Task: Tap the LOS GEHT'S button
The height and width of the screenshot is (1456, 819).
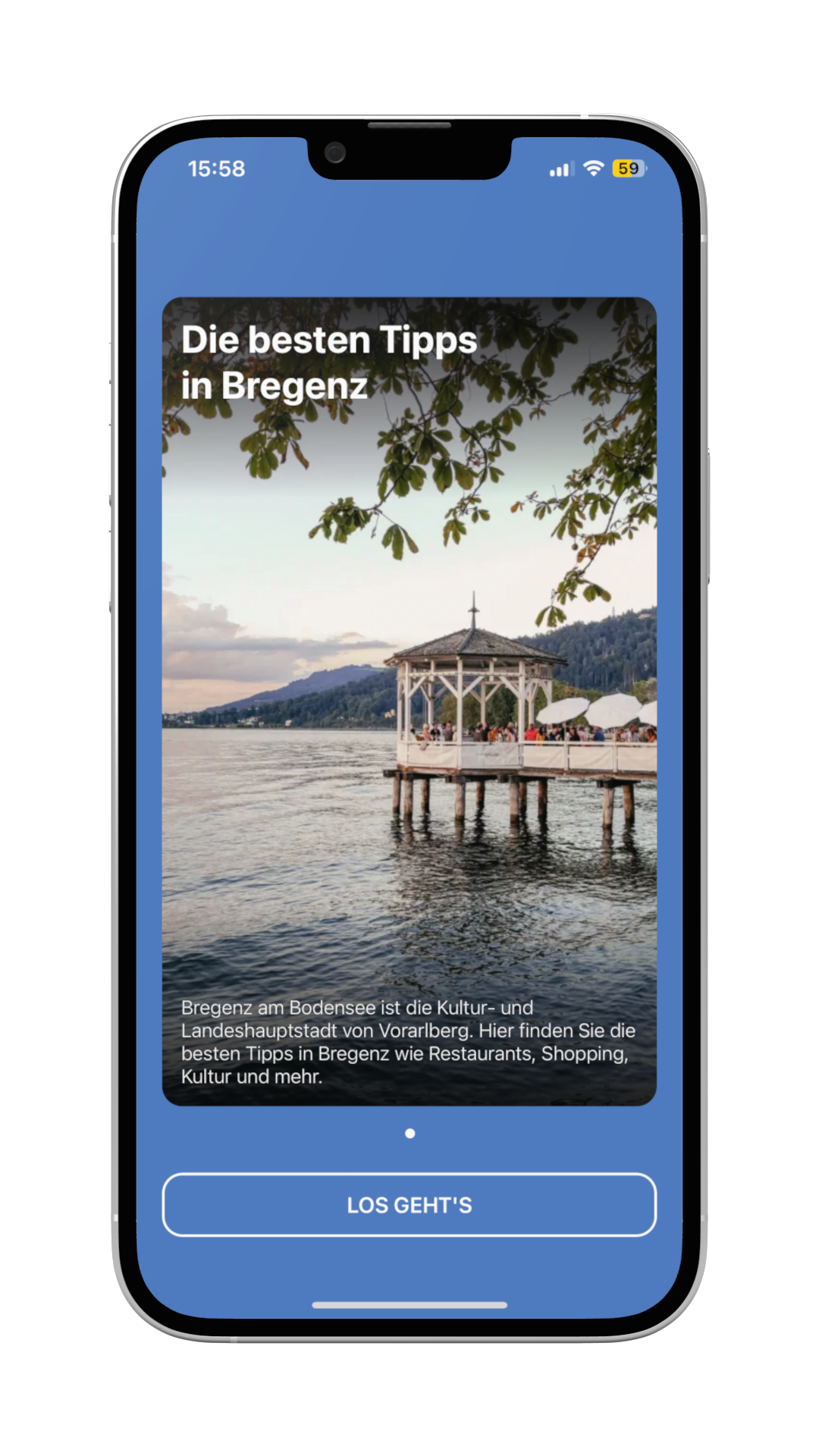Action: coord(409,1205)
